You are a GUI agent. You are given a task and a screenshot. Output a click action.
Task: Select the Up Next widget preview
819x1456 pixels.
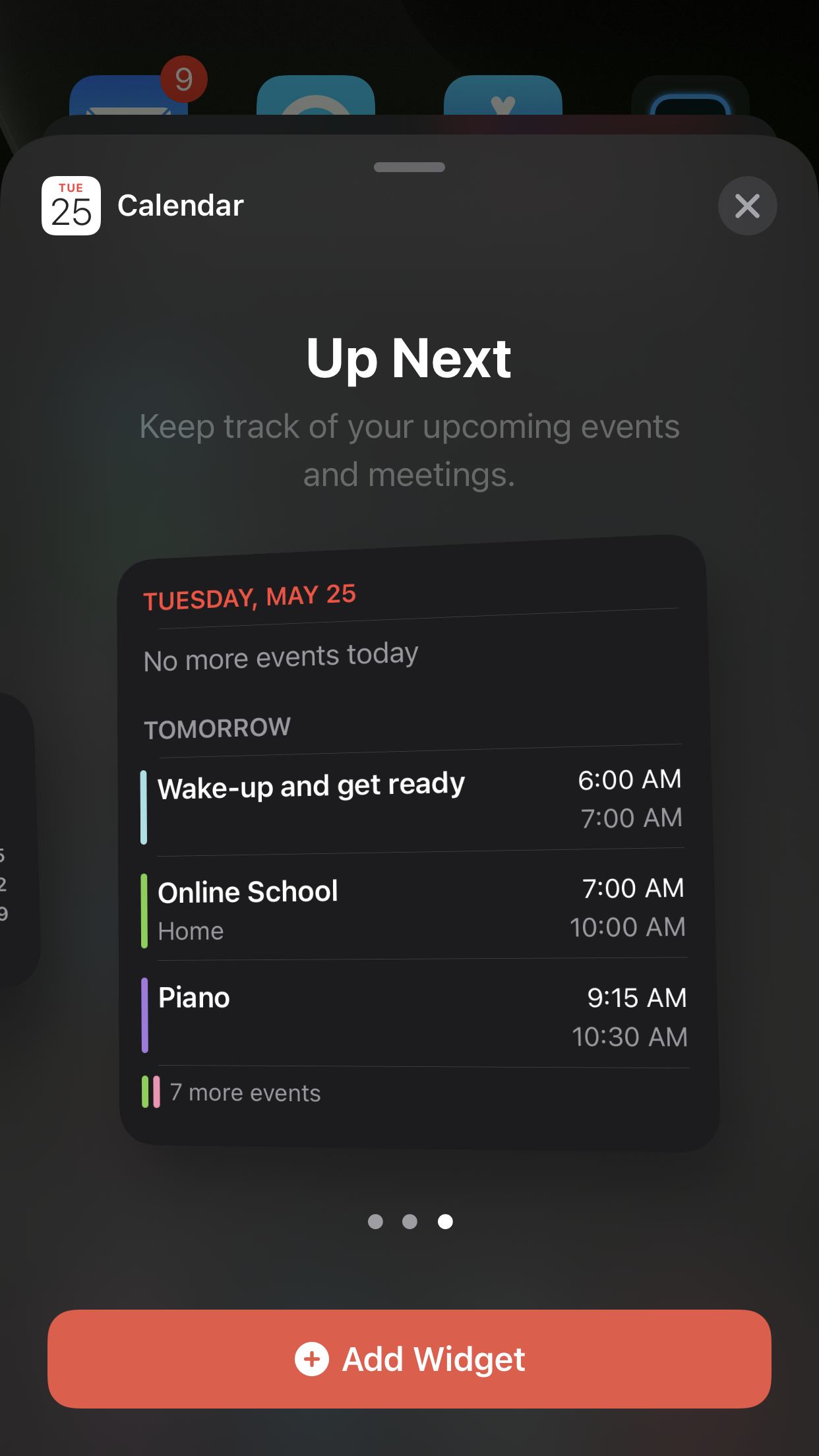click(415, 844)
